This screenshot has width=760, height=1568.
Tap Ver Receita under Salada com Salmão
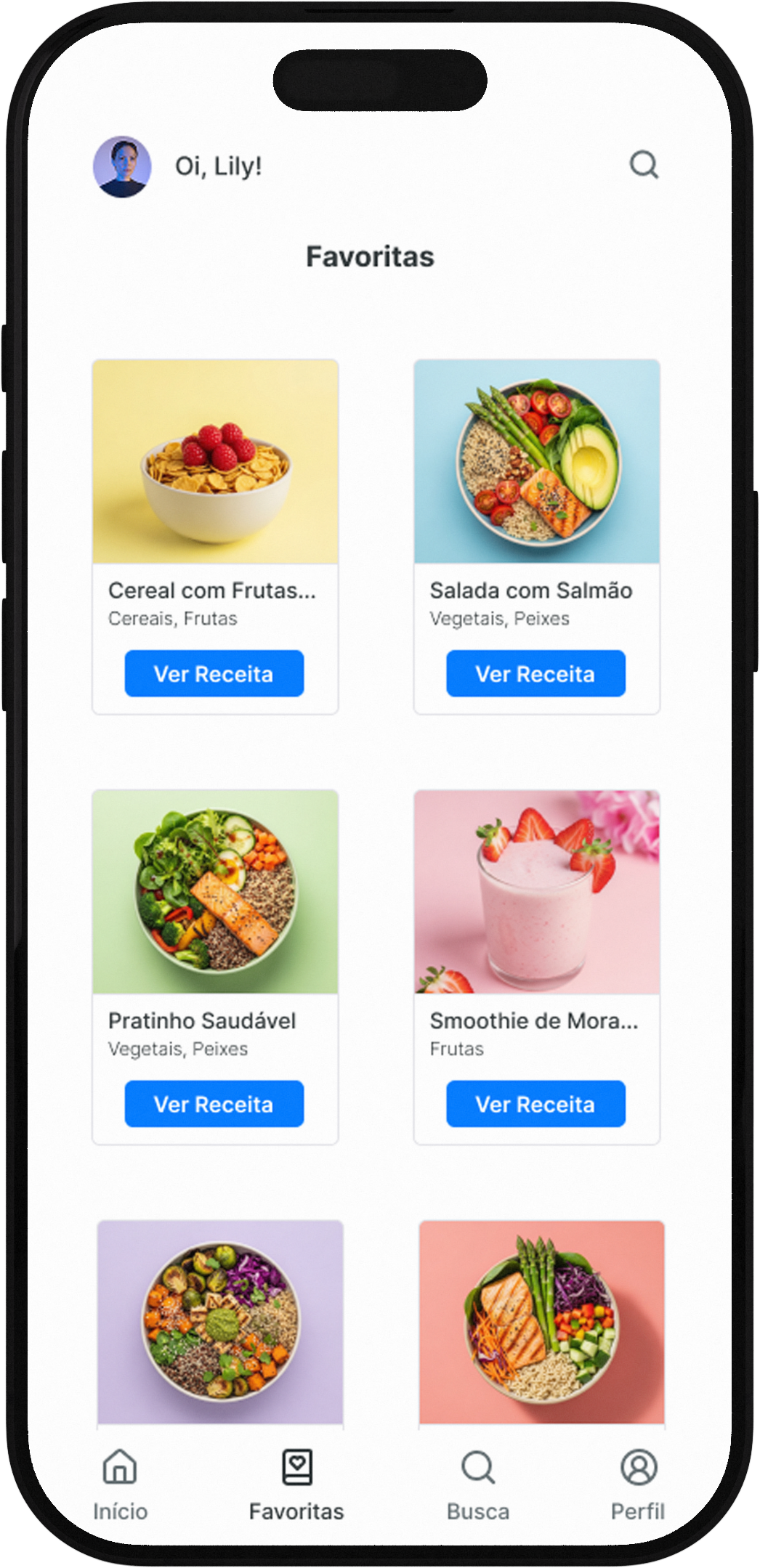(x=535, y=673)
